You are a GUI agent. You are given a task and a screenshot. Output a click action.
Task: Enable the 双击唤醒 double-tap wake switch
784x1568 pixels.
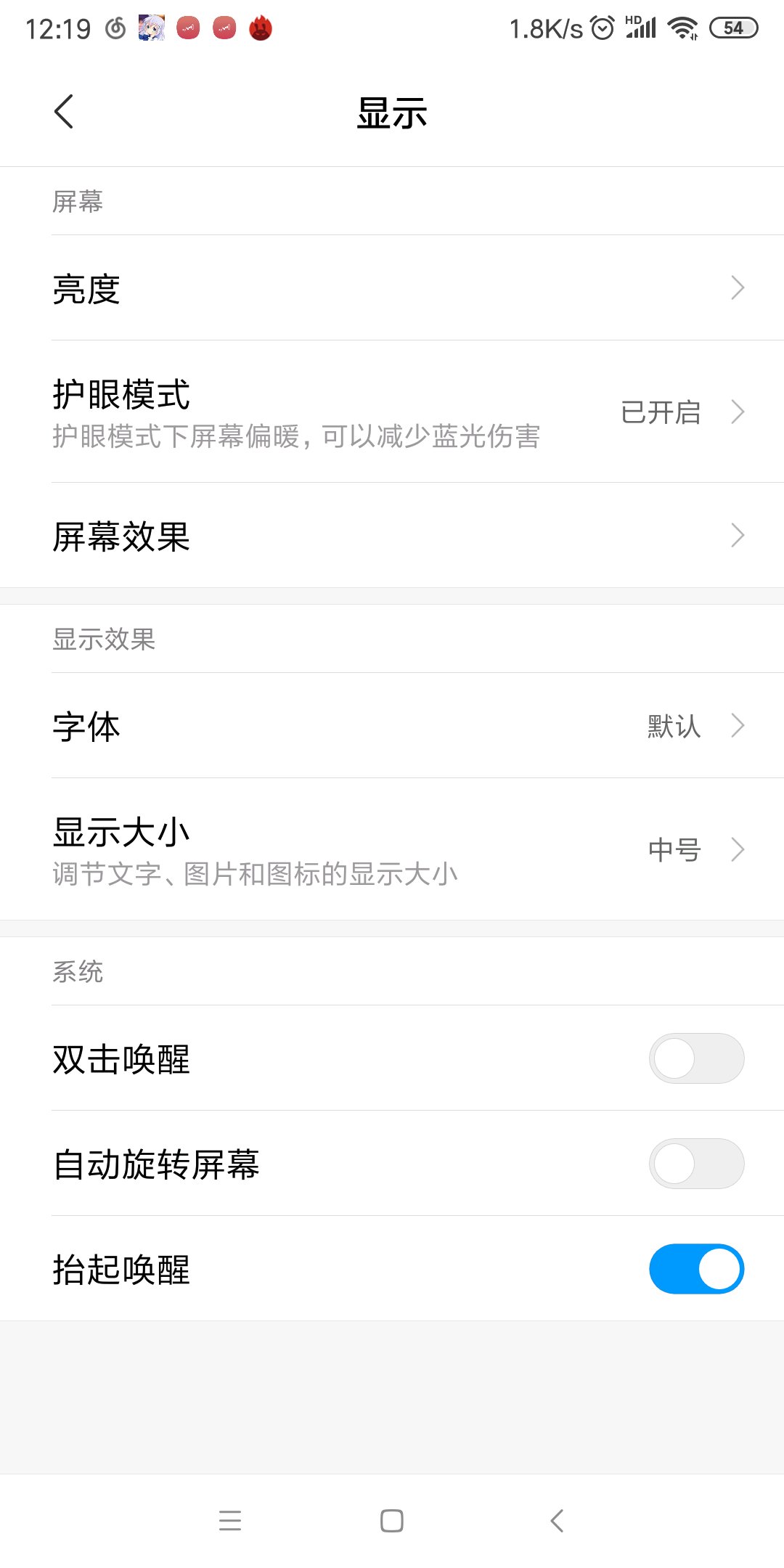click(695, 1058)
